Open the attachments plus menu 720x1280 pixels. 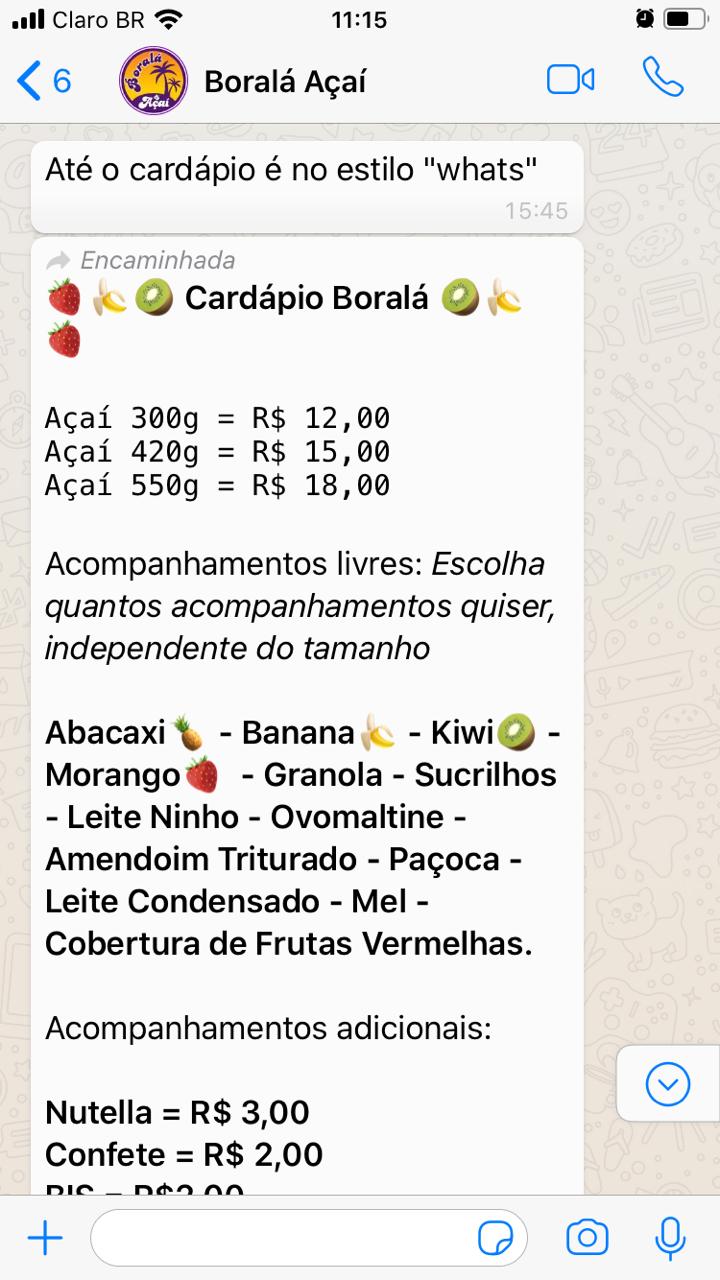coord(45,1239)
